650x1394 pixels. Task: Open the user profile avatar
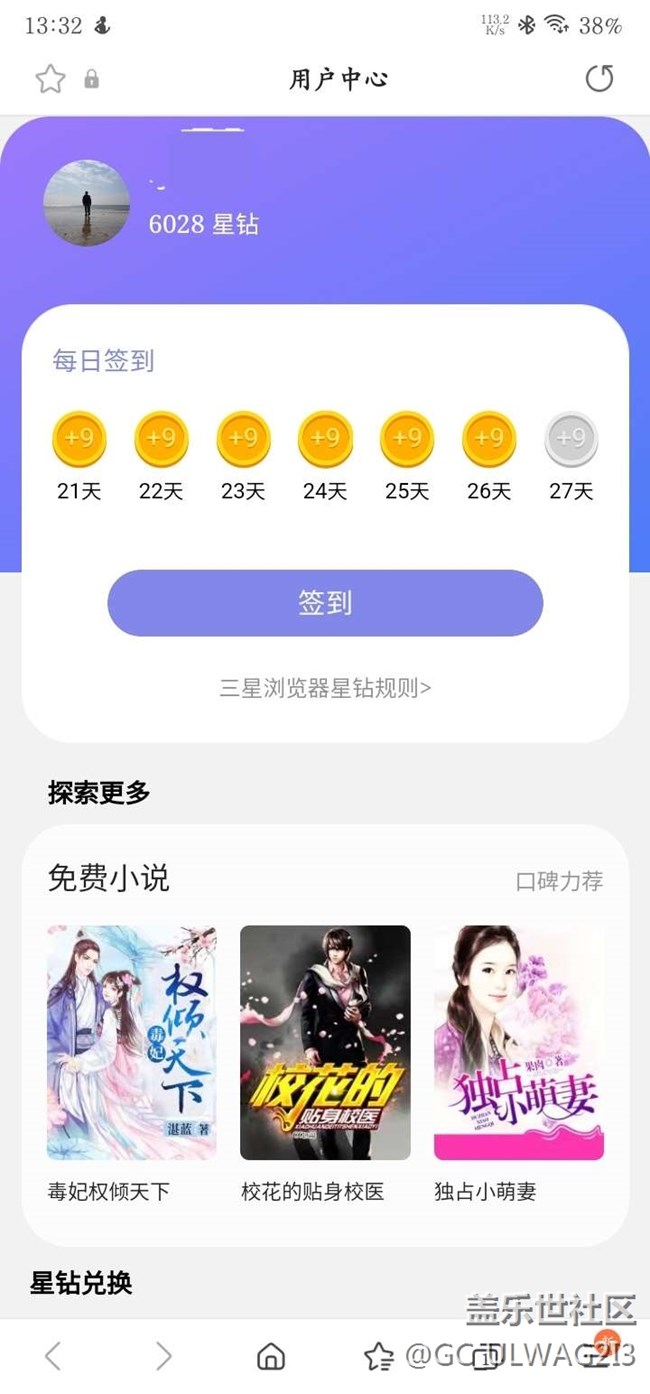coord(86,203)
